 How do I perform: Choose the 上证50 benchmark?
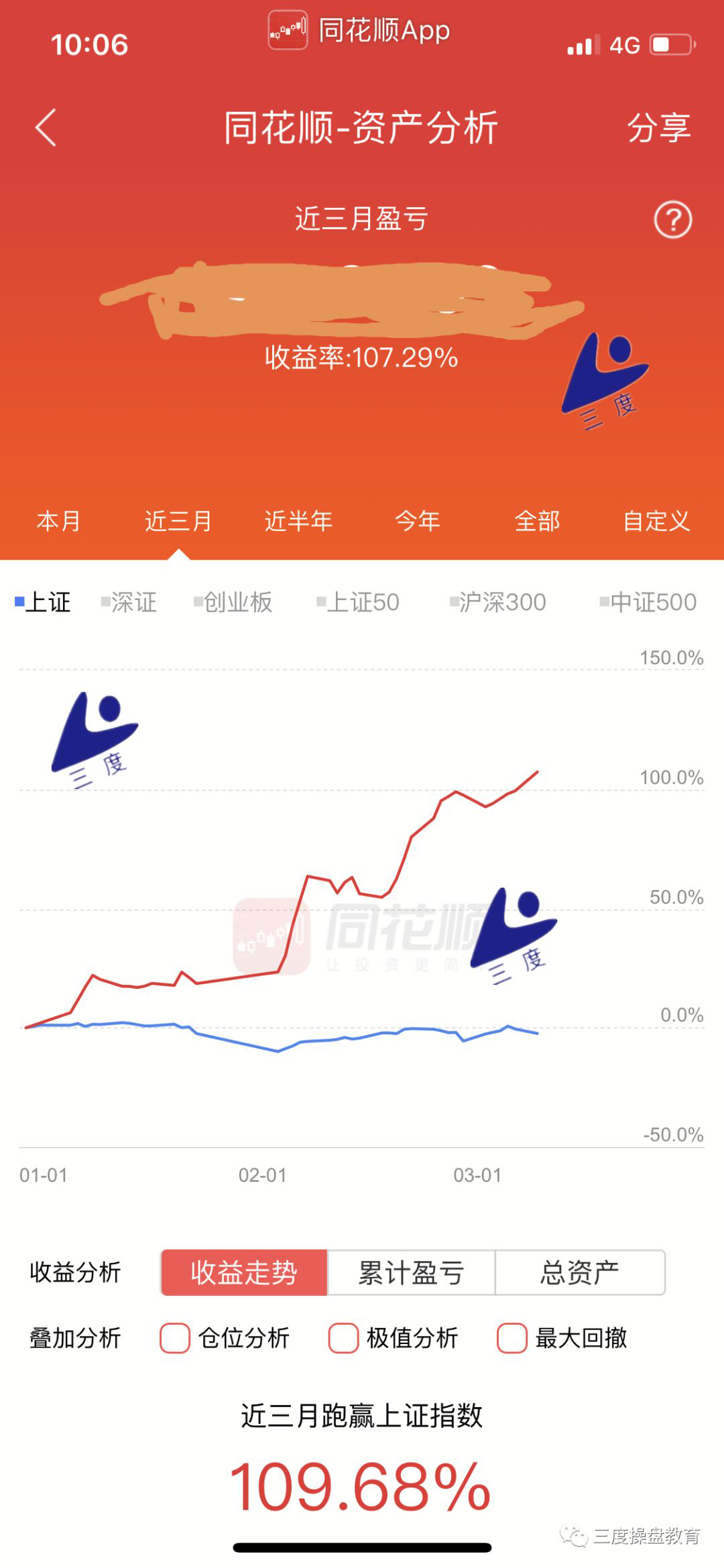point(359,602)
